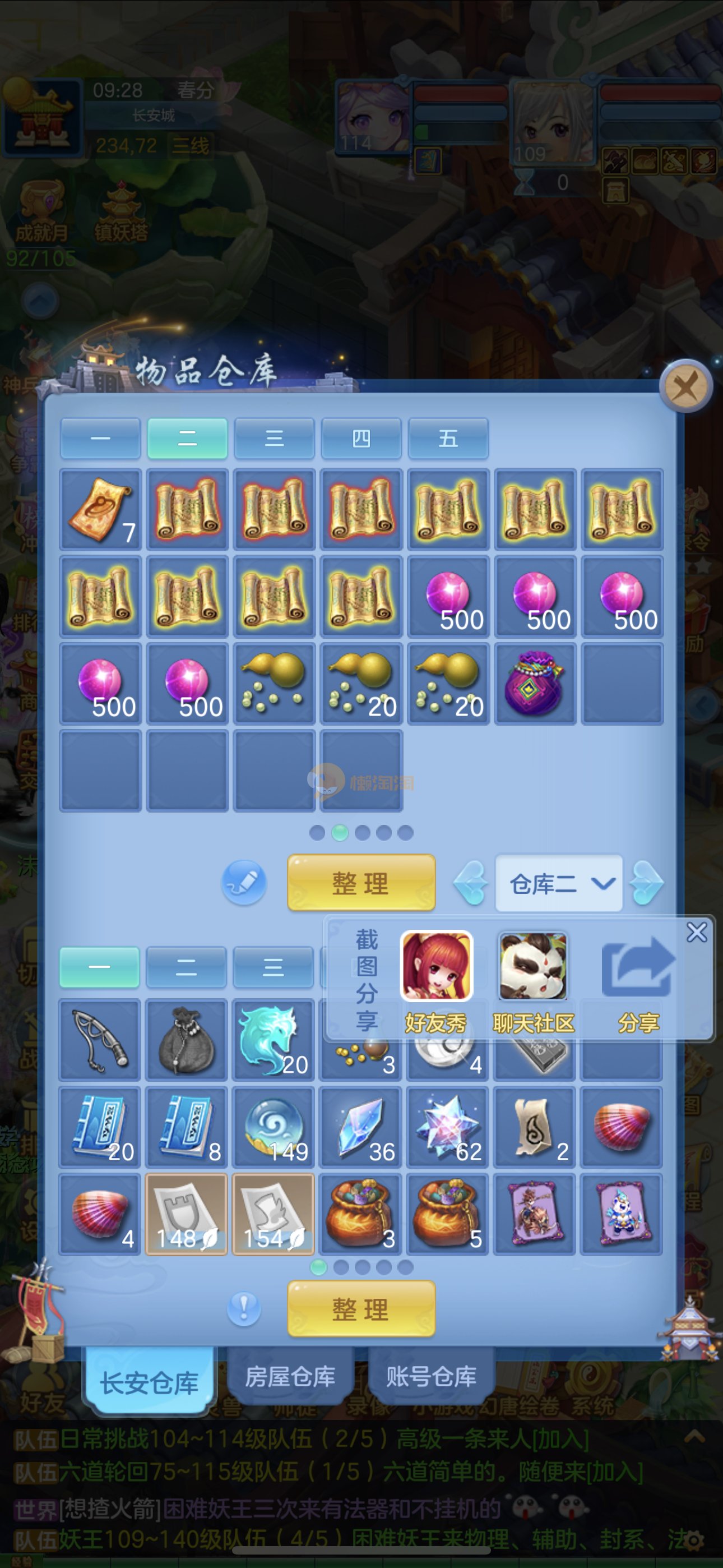Go to next warehouse with right arrow
Viewport: 723px width, 1568px height.
[646, 883]
